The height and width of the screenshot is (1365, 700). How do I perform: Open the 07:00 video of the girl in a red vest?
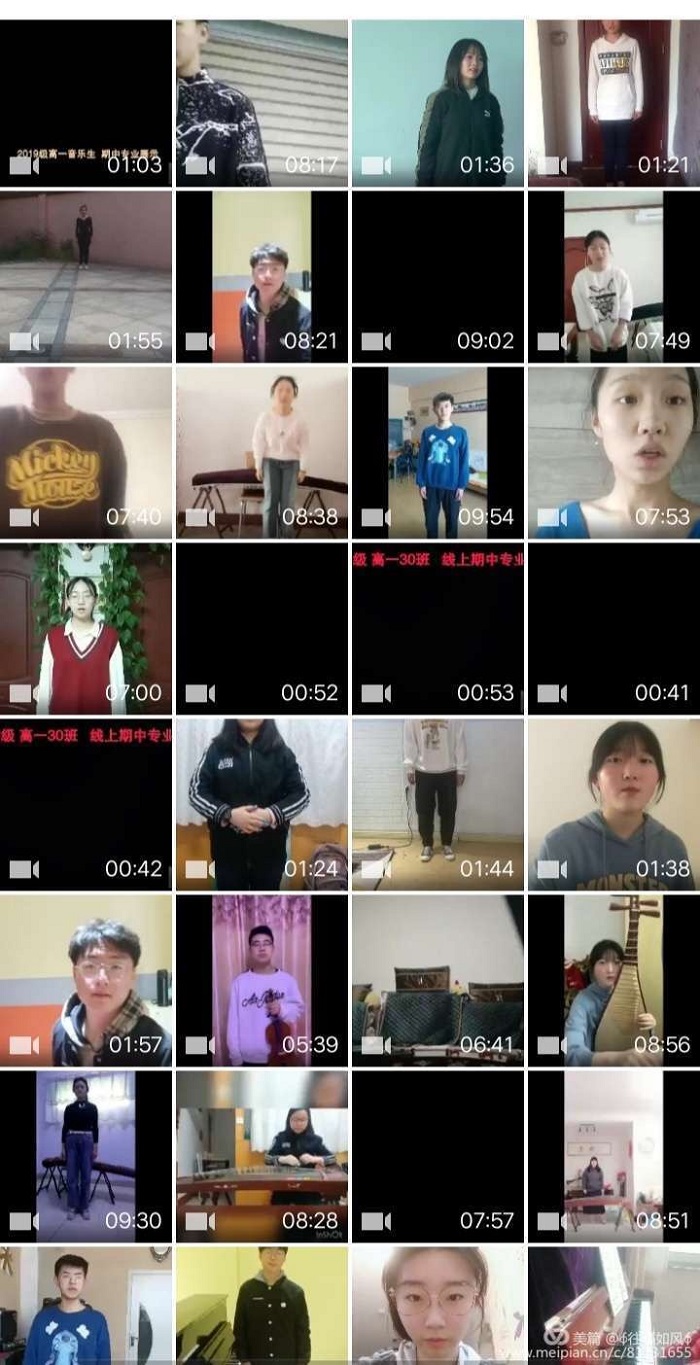pos(86,628)
